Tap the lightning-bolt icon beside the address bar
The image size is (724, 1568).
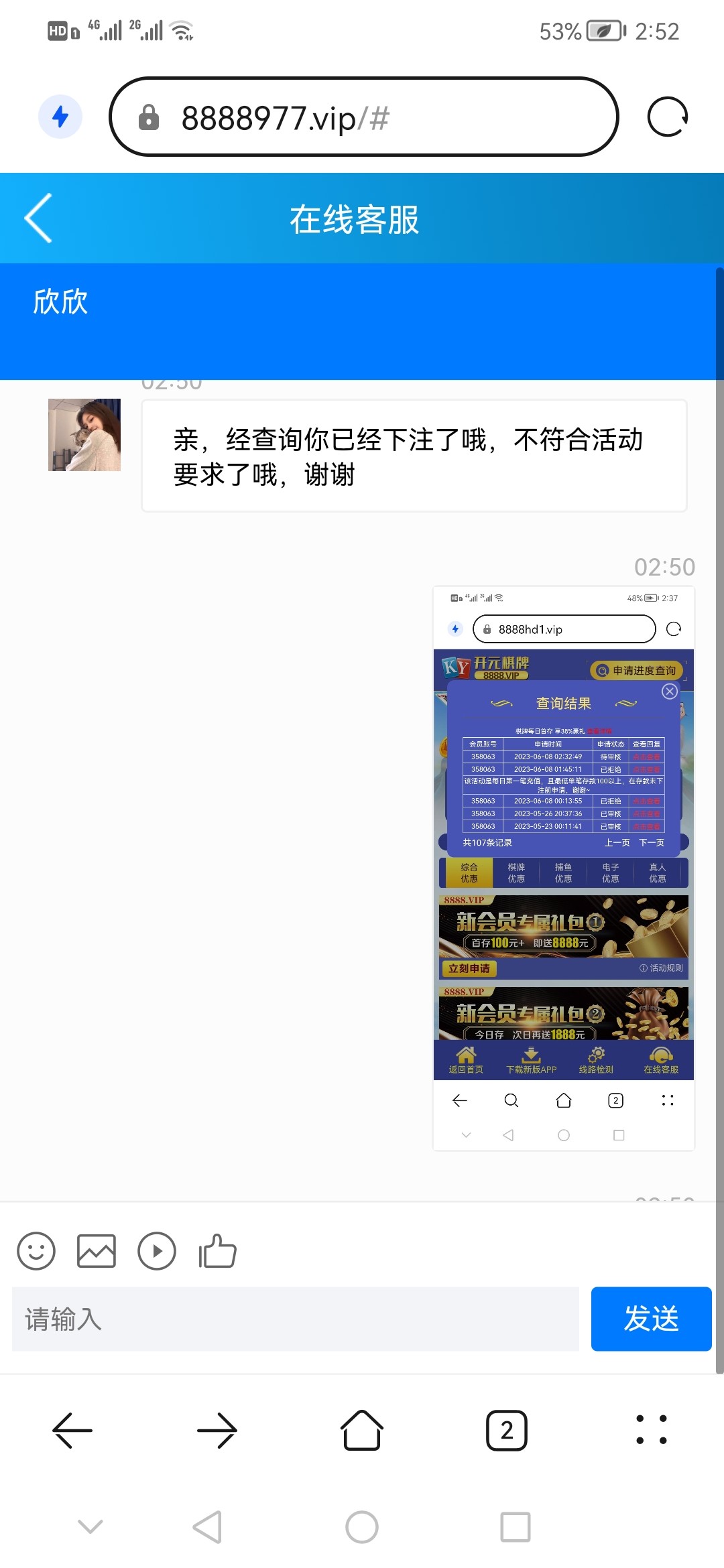tap(60, 117)
